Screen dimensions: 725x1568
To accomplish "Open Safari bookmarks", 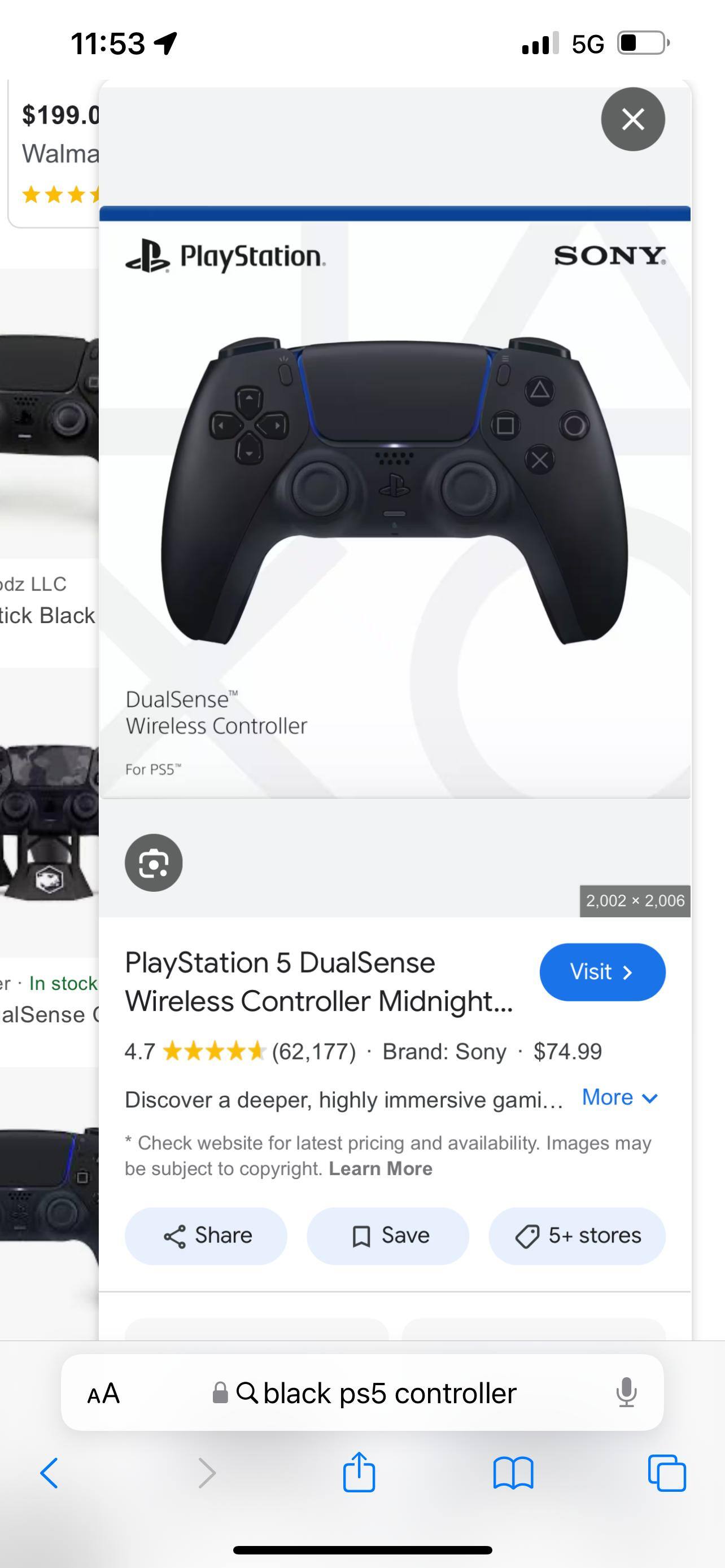I will 513,1474.
